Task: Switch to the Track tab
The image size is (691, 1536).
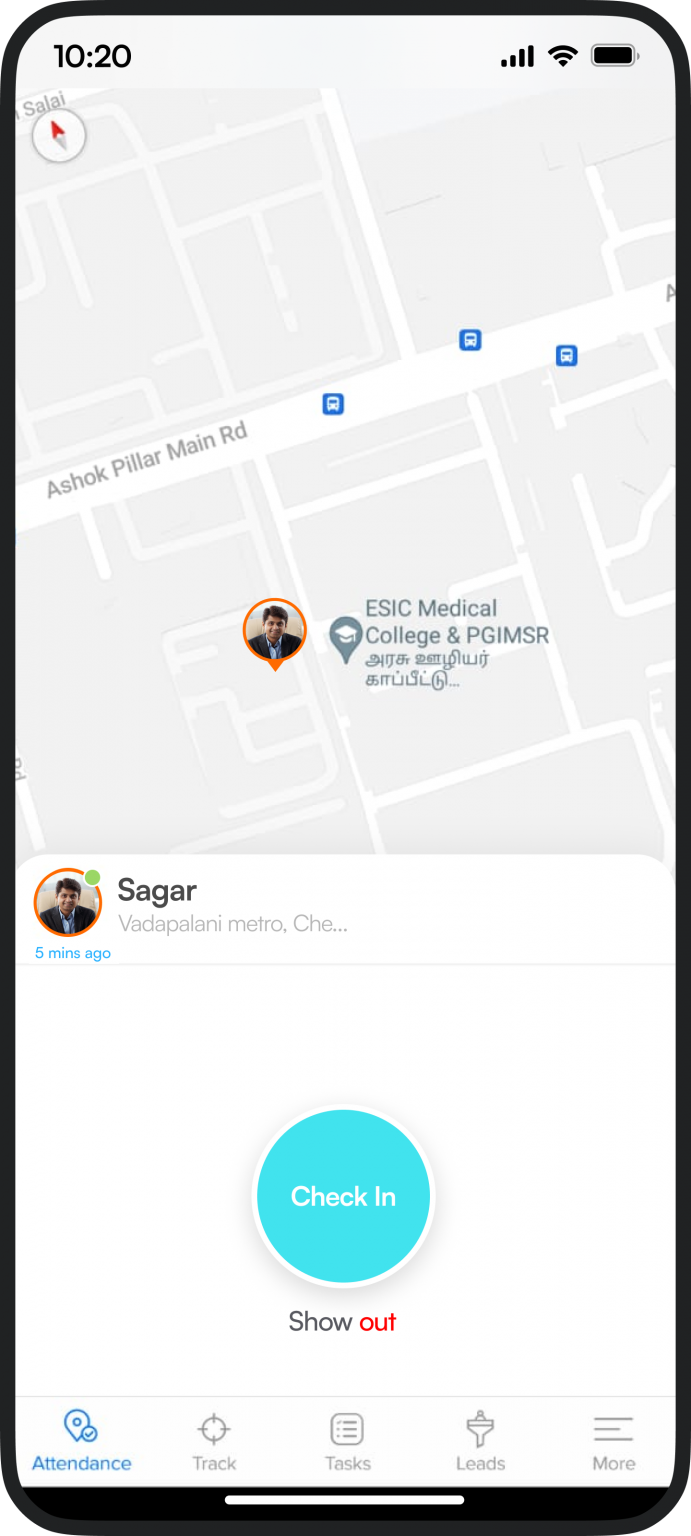Action: click(x=214, y=1442)
